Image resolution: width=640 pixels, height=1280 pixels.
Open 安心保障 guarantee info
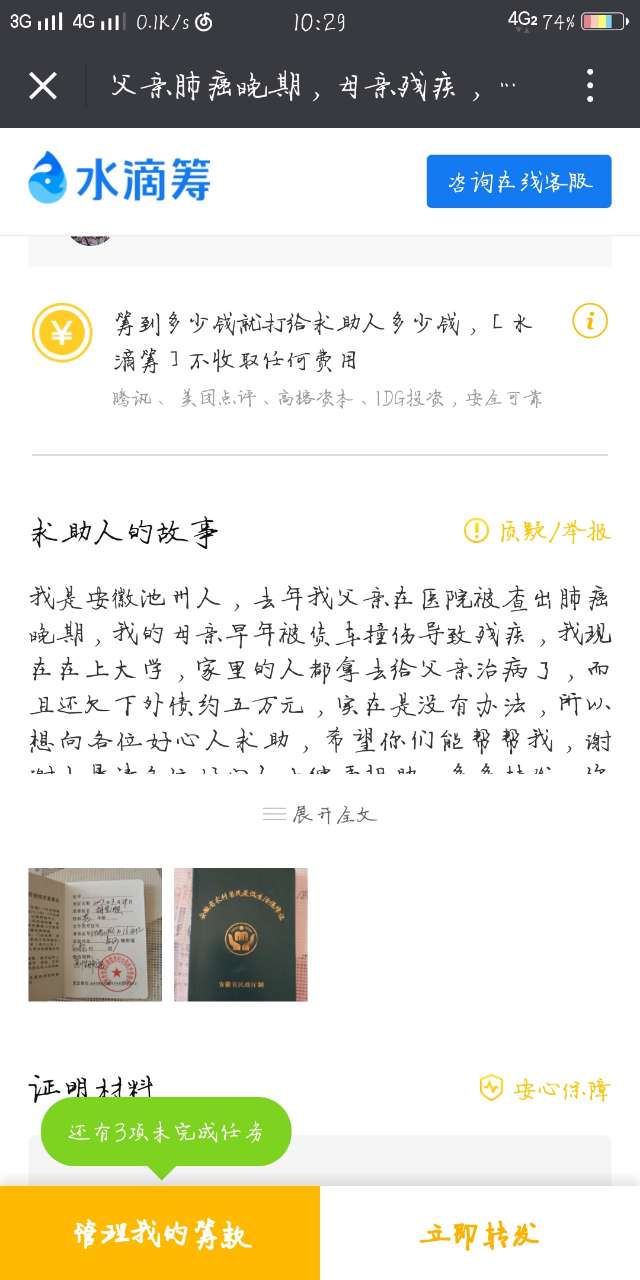545,1089
